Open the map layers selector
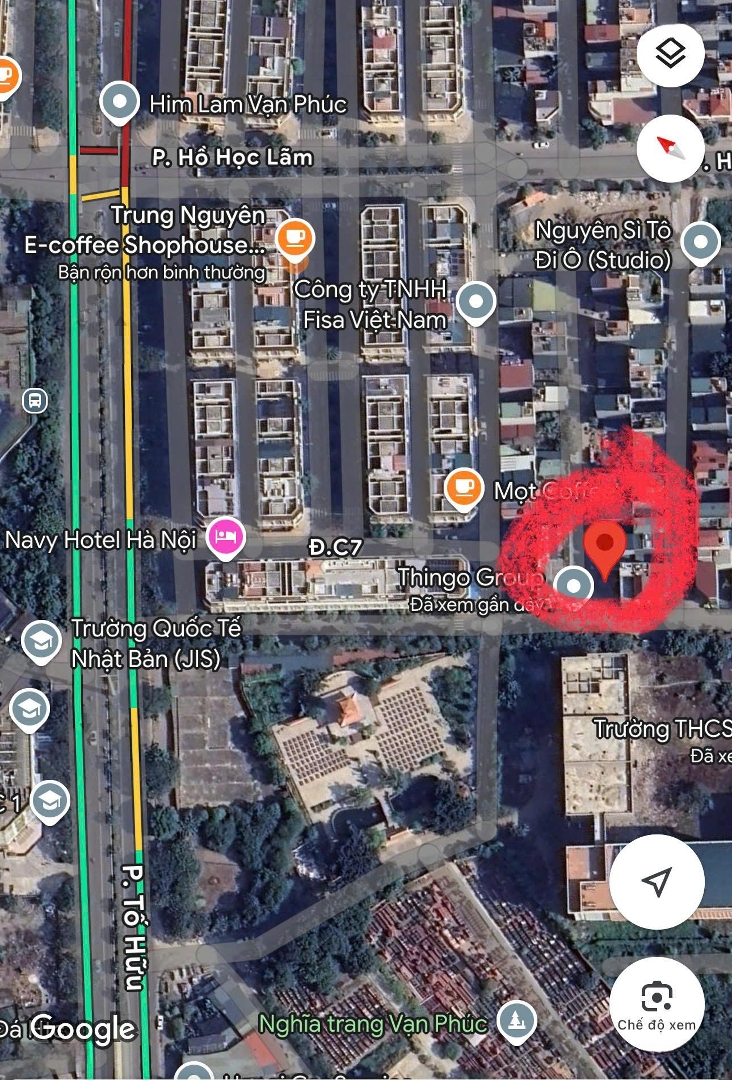The width and height of the screenshot is (732, 1080). click(670, 53)
